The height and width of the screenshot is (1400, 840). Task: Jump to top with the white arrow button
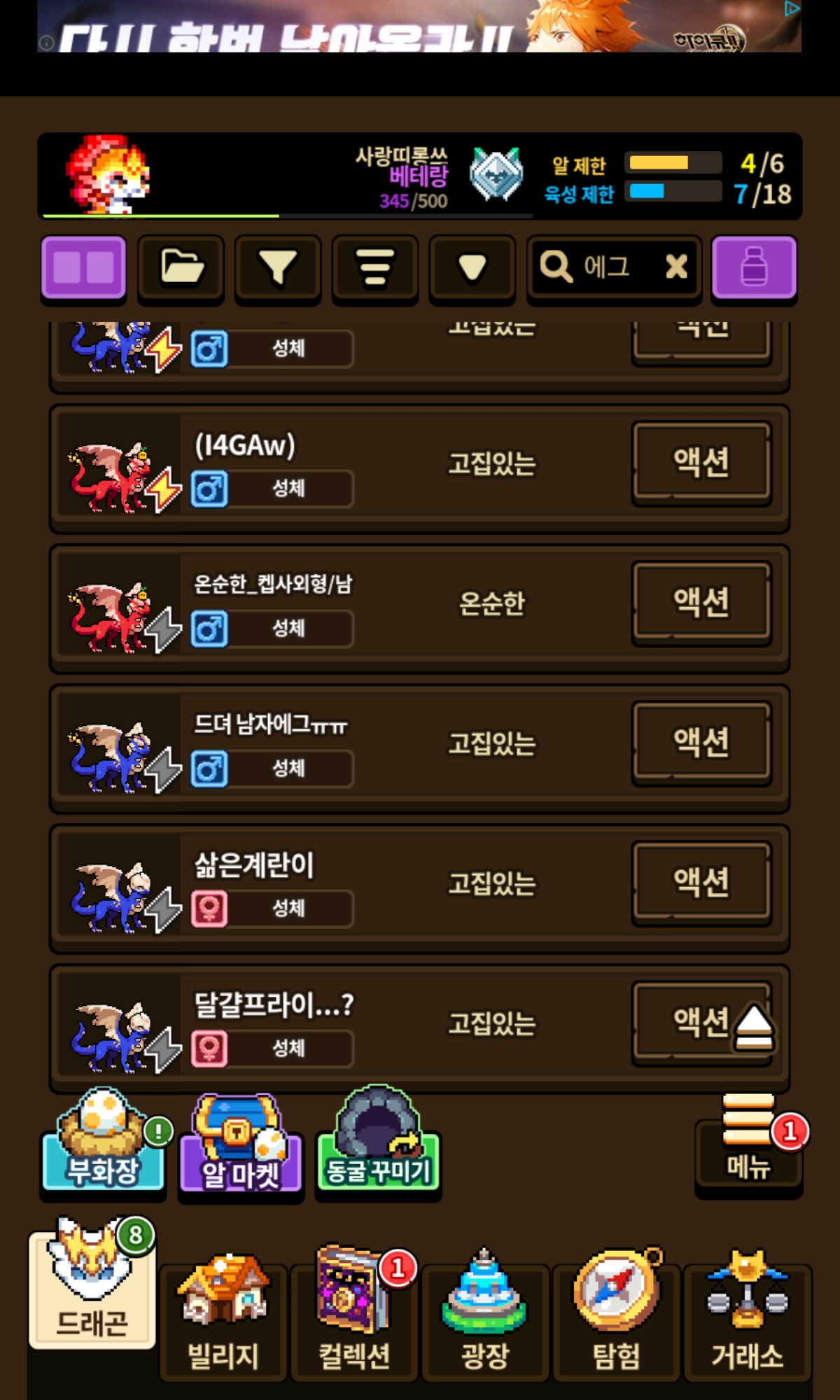click(754, 1028)
